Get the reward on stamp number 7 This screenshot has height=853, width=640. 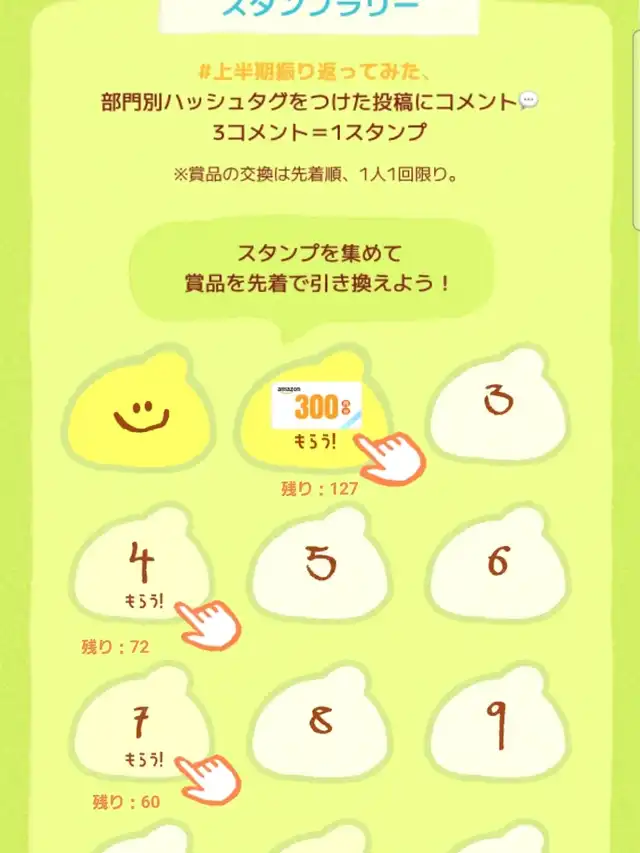(143, 758)
